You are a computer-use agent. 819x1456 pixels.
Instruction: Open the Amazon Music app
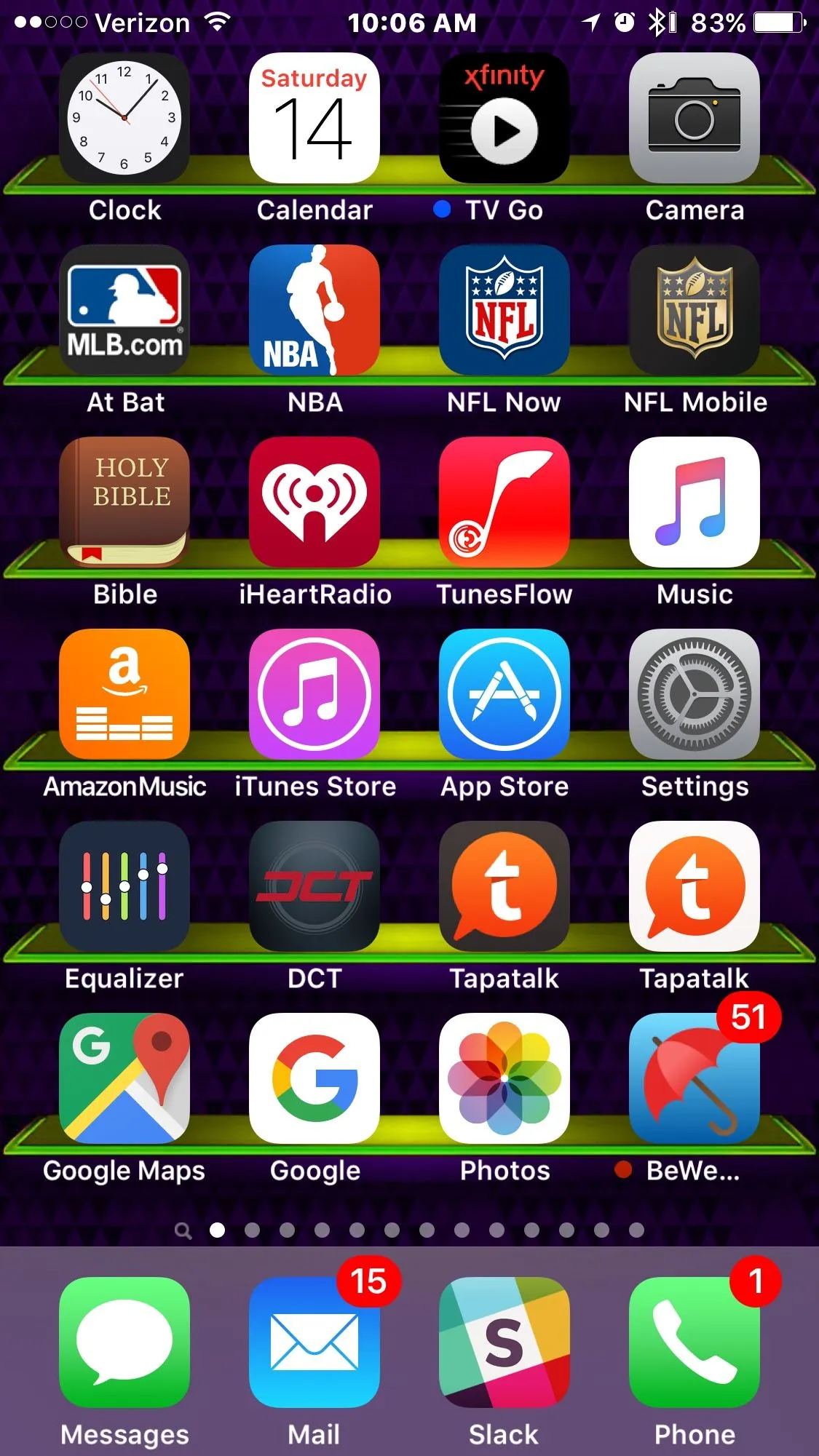[x=124, y=694]
